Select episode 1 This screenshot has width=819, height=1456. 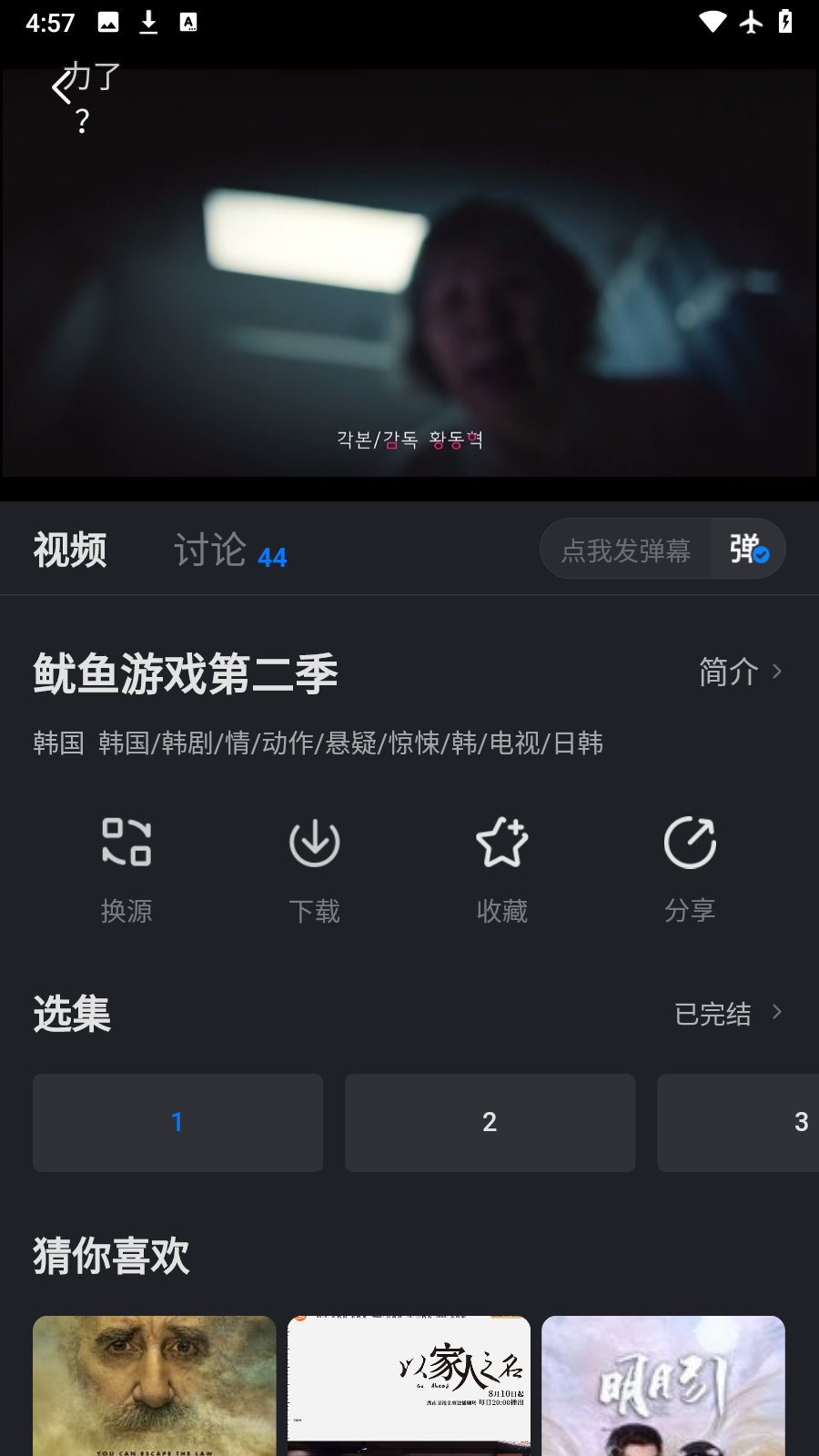(x=177, y=1122)
